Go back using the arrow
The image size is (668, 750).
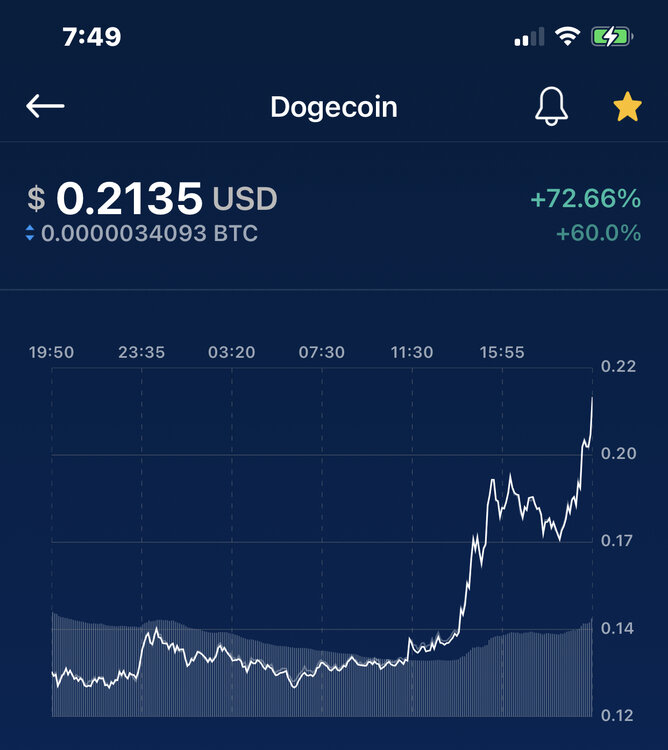coord(45,107)
